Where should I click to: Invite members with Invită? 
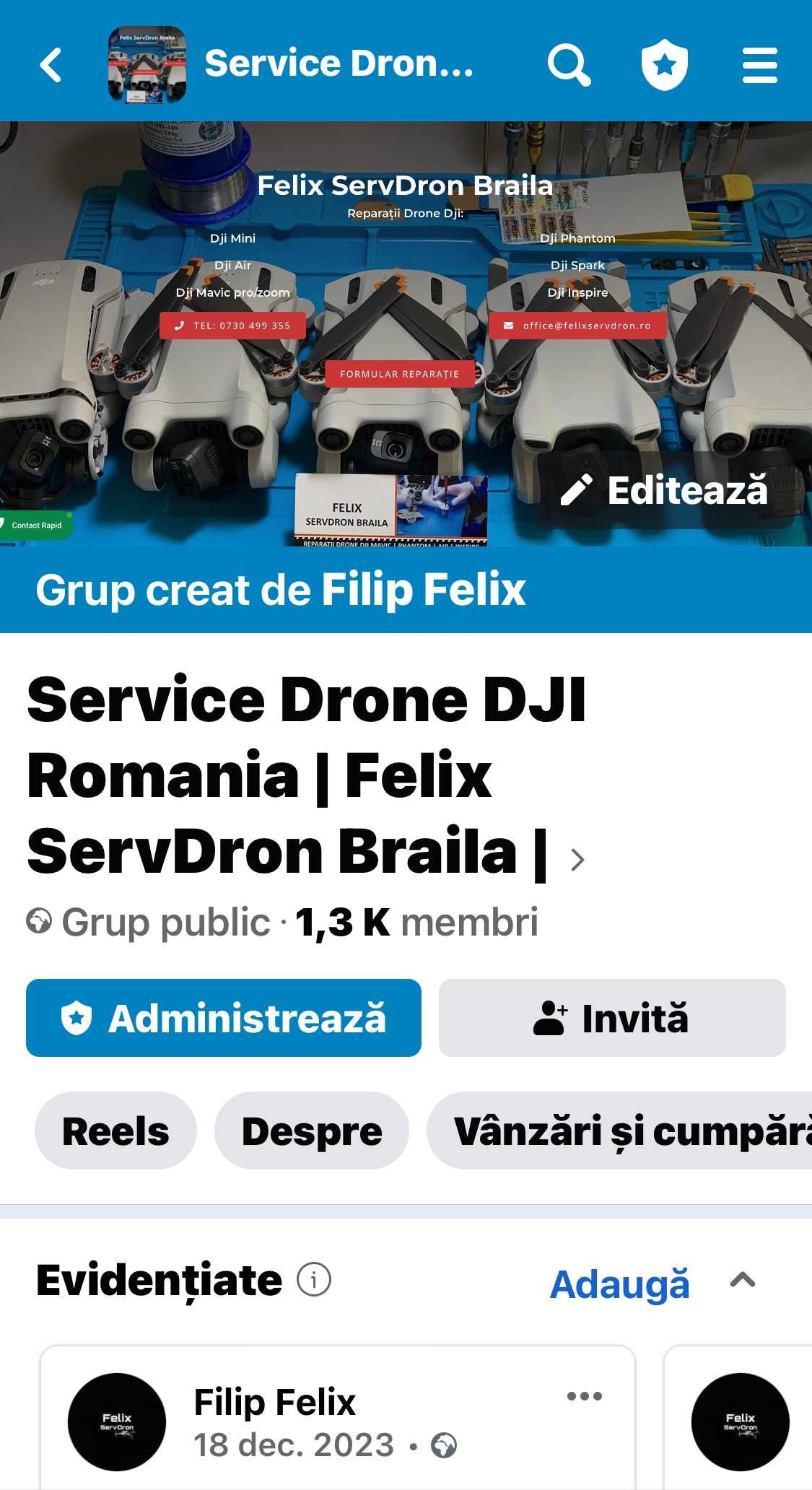[612, 1018]
